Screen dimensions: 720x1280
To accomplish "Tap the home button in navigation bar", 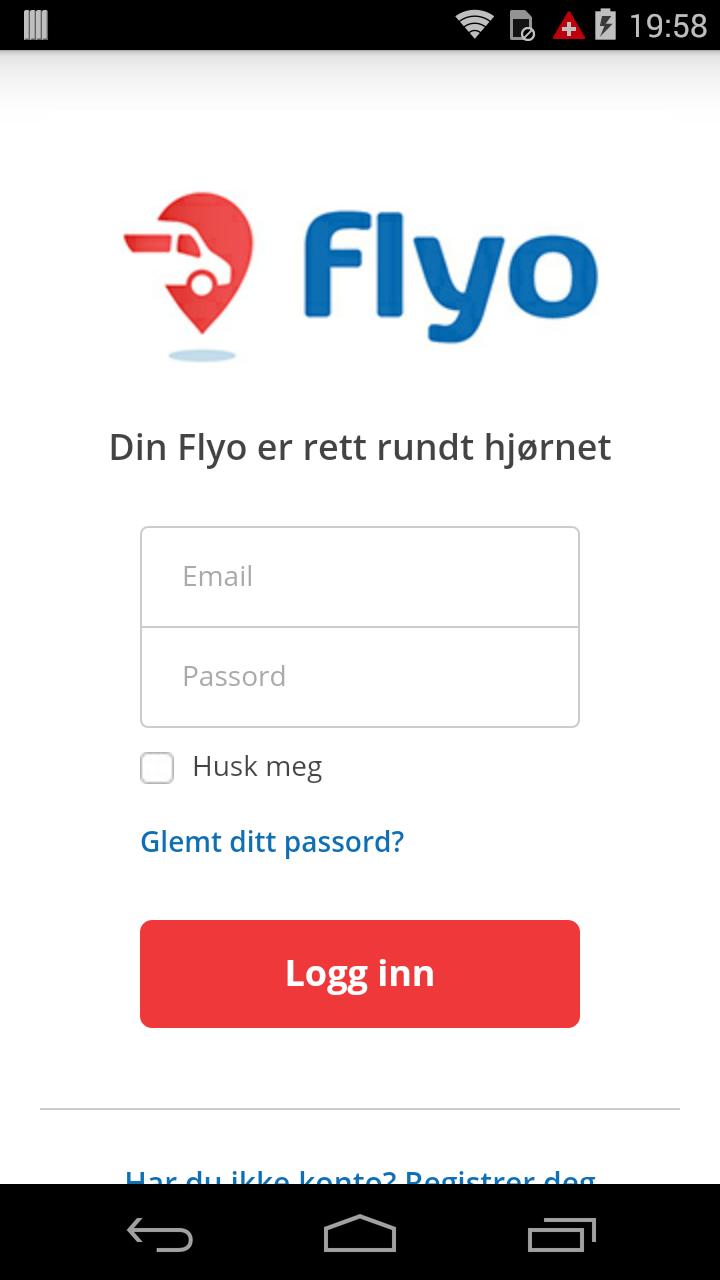I will click(x=359, y=1235).
